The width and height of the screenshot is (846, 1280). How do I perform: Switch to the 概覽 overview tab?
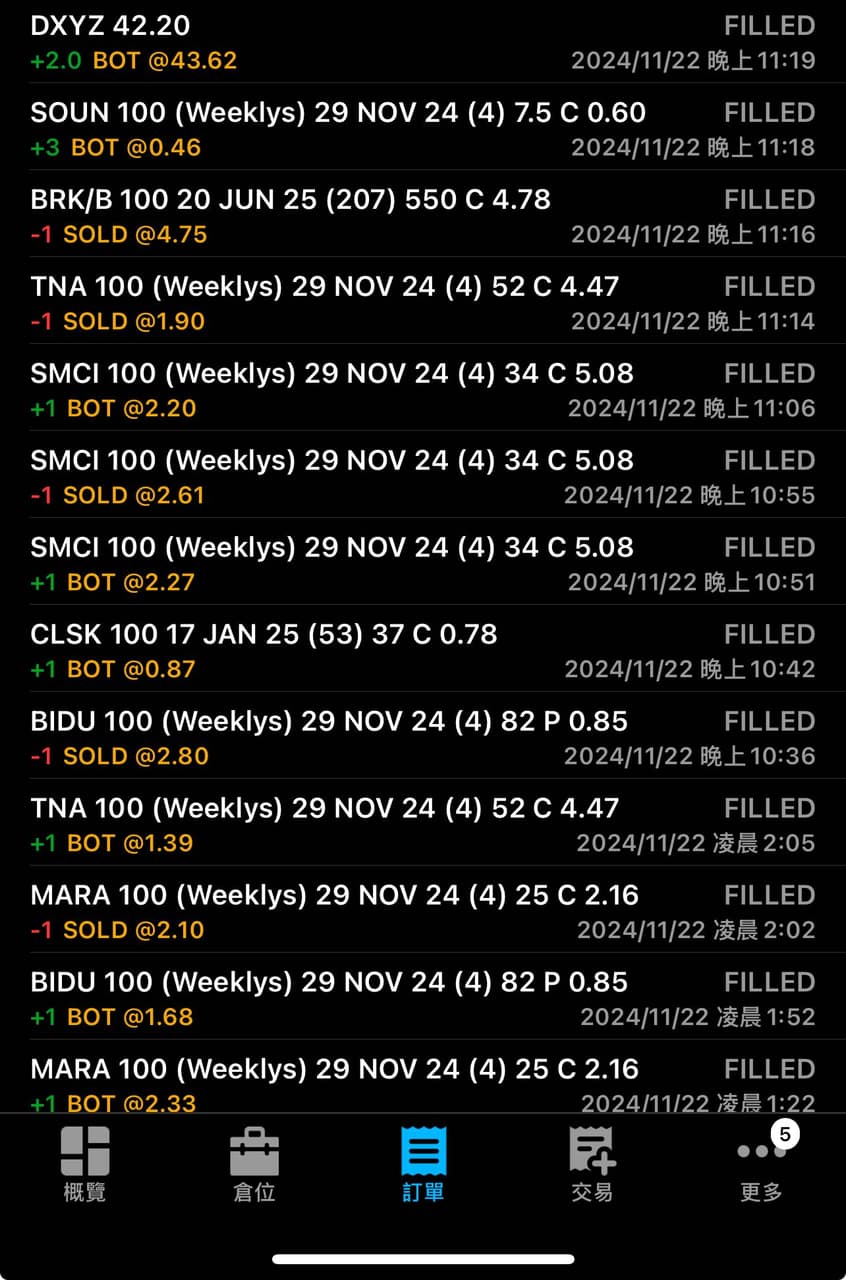(x=84, y=1163)
